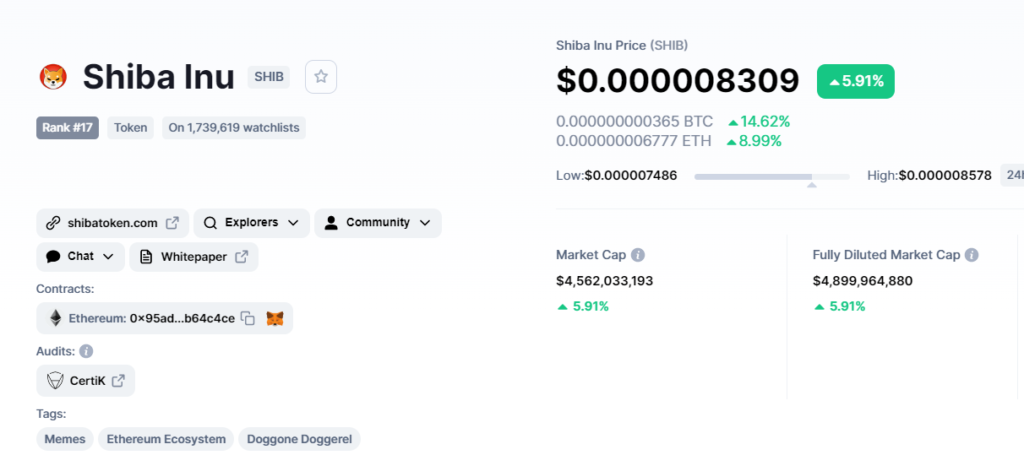Show Market Cap info tooltip
The width and height of the screenshot is (1024, 455).
[638, 255]
